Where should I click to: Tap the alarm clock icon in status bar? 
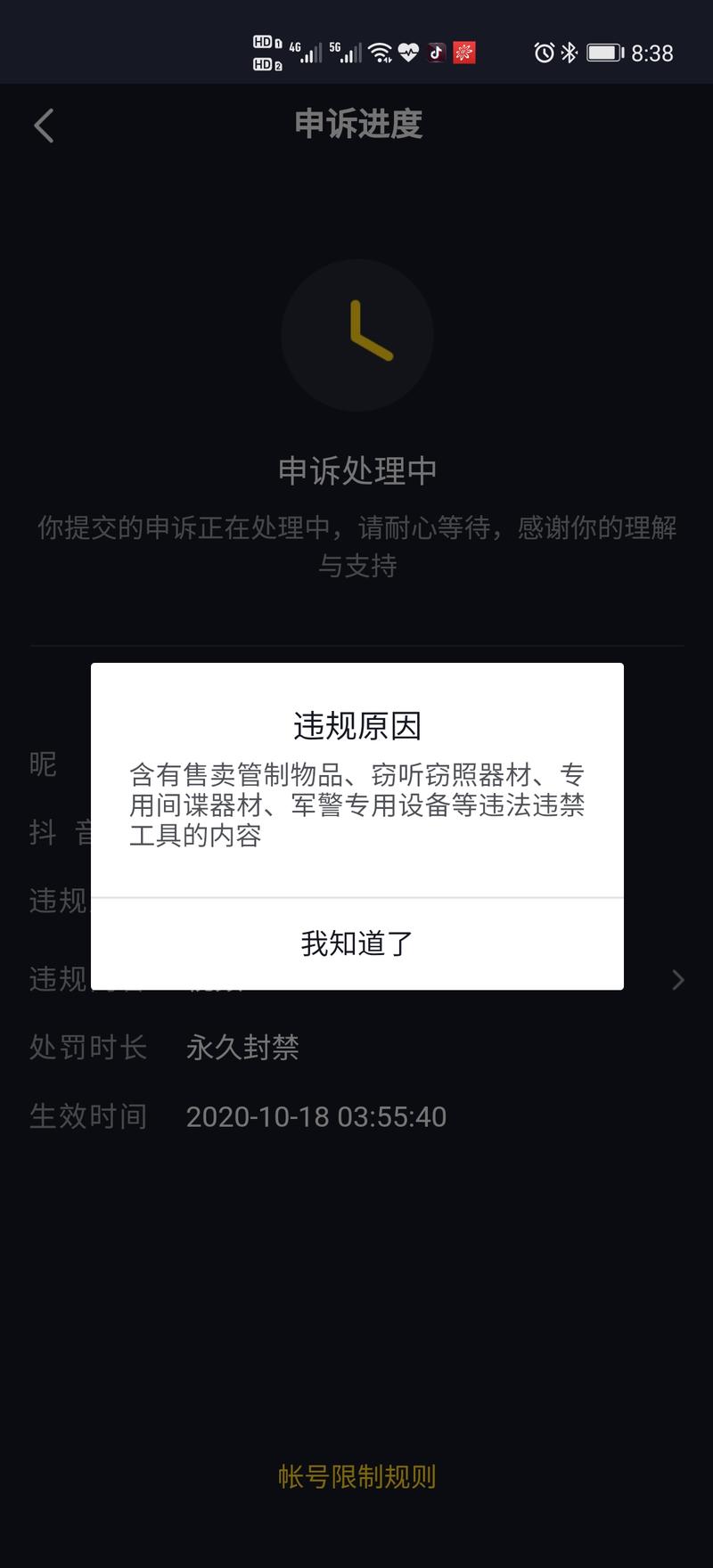pyautogui.click(x=542, y=52)
